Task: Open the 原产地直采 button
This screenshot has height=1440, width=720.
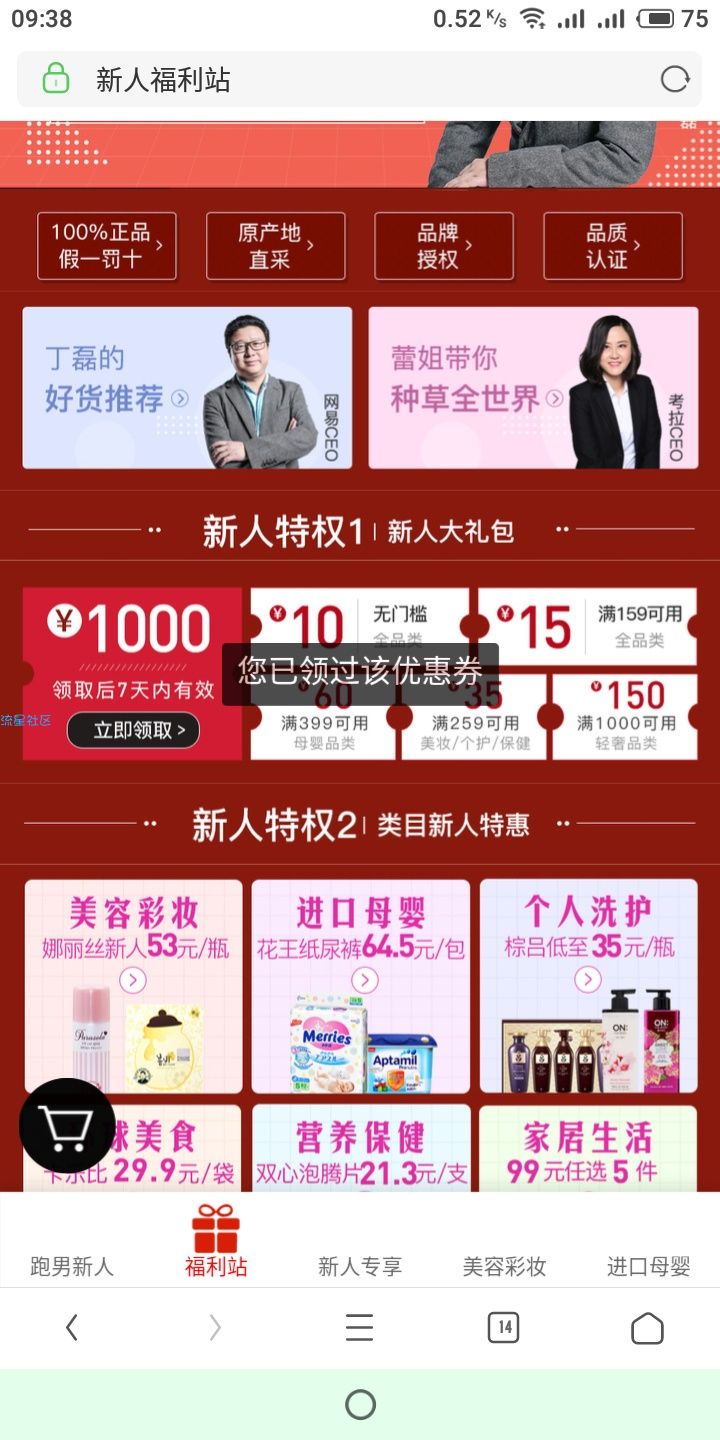Action: [x=275, y=246]
